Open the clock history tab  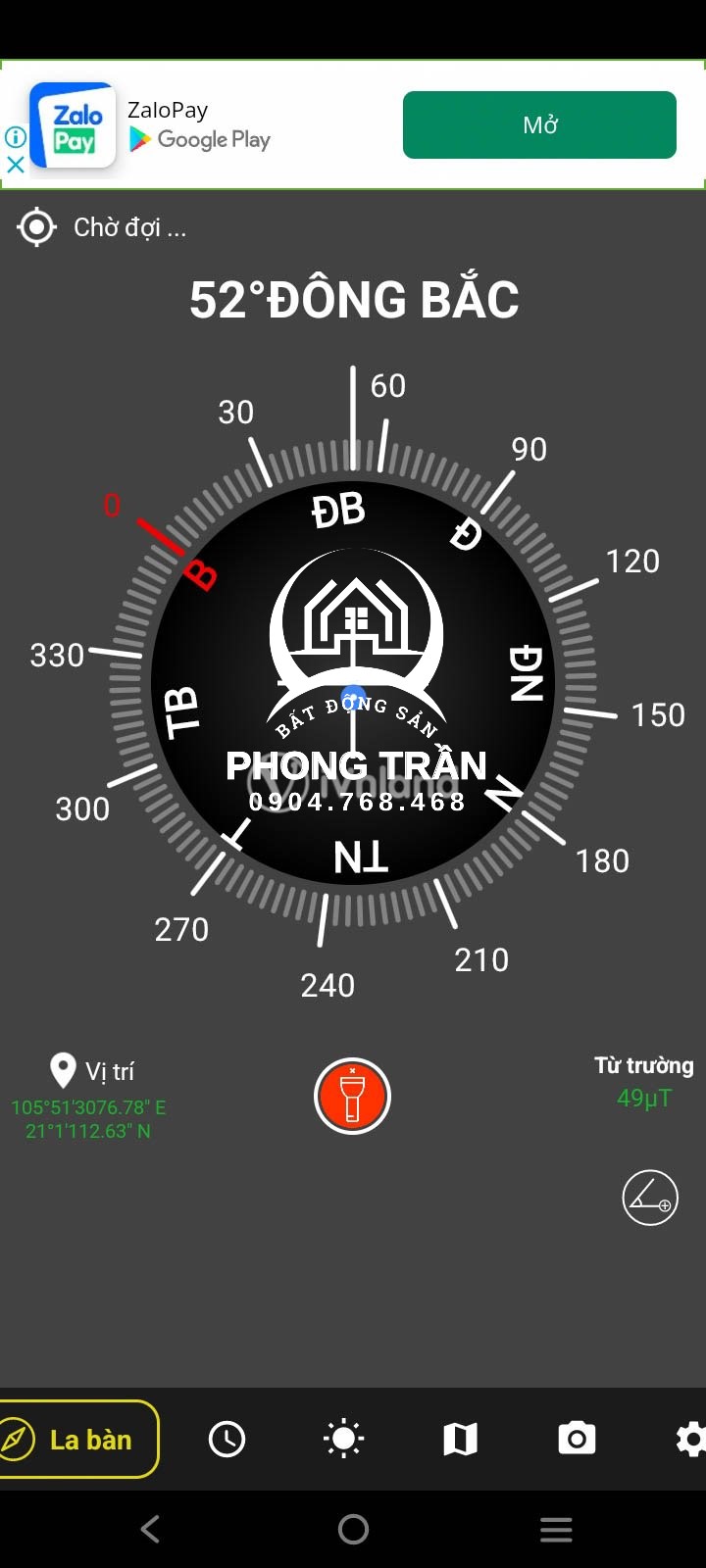(227, 1439)
